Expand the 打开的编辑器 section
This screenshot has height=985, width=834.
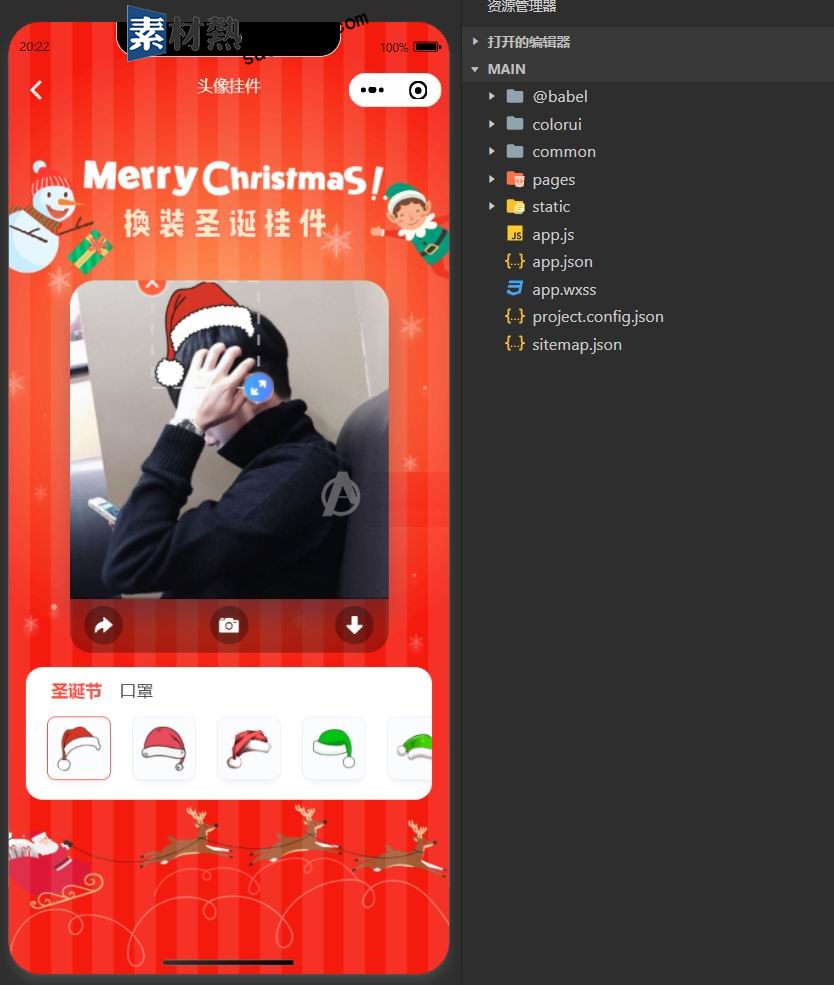528,42
